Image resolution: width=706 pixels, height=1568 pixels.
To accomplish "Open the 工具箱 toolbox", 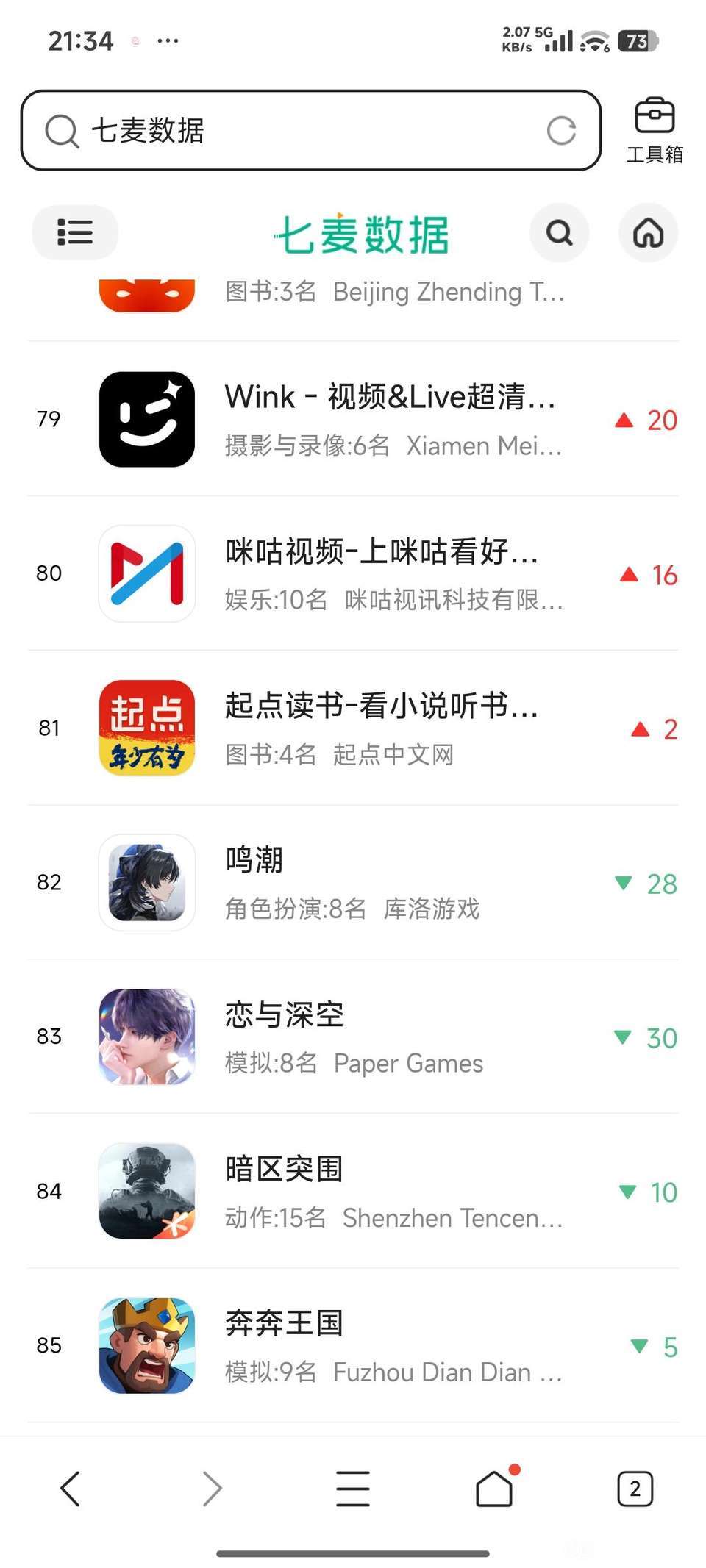I will point(655,130).
